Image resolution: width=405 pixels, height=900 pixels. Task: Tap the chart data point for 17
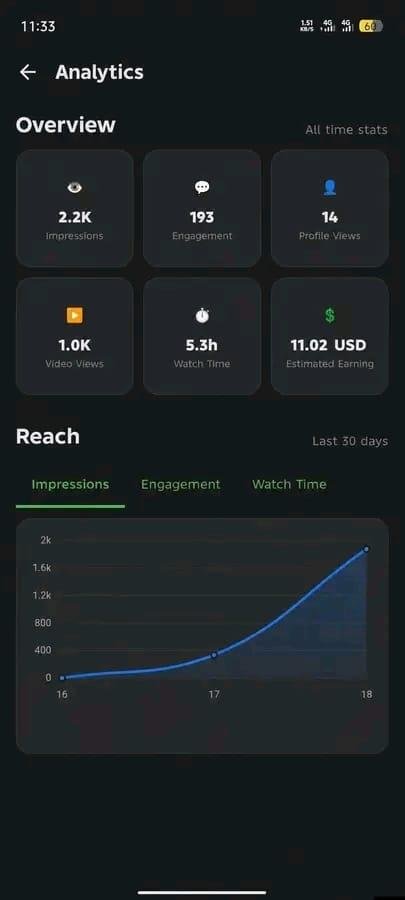[214, 655]
